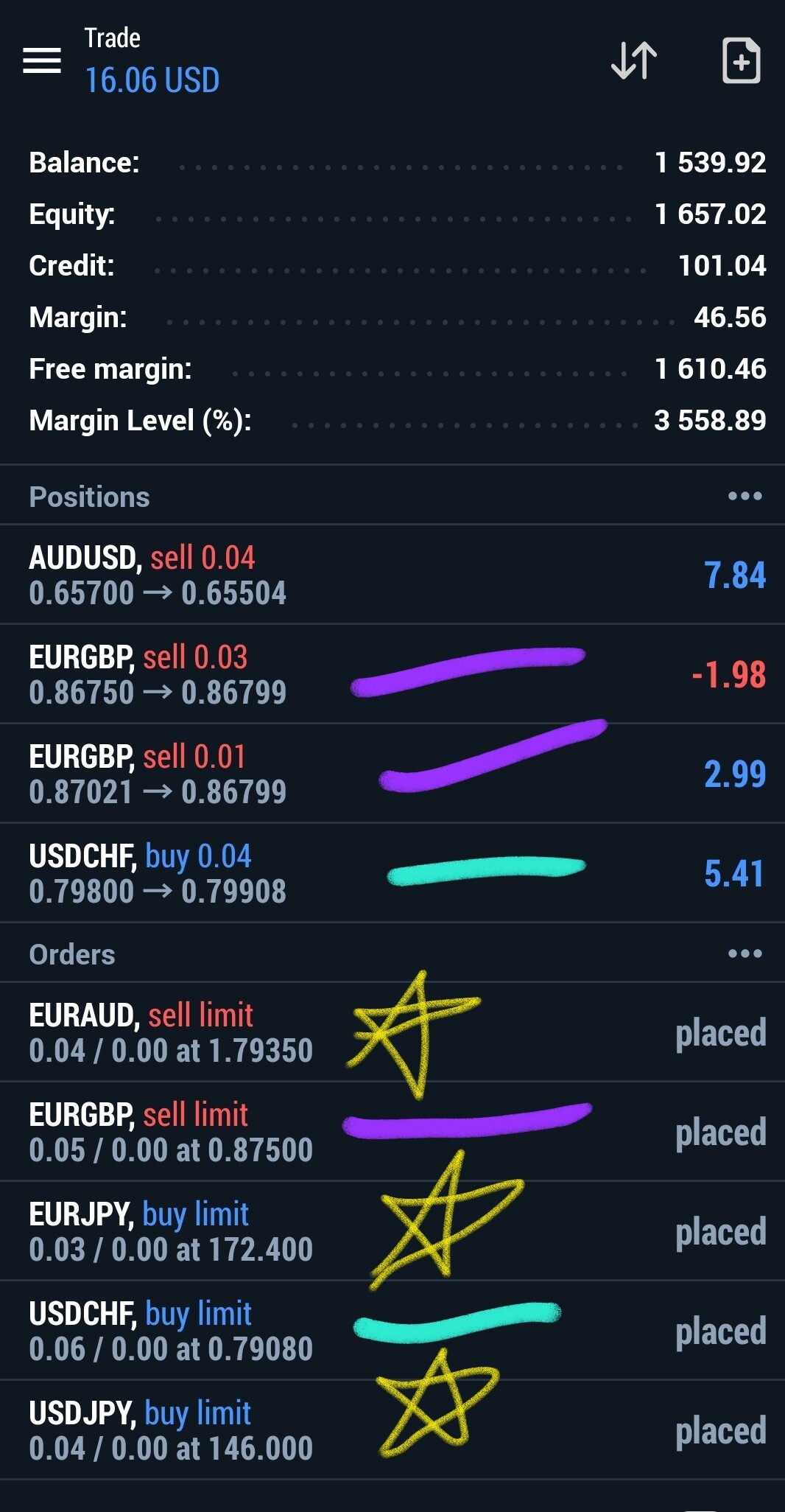Open the Orders three-dot menu

pyautogui.click(x=744, y=953)
